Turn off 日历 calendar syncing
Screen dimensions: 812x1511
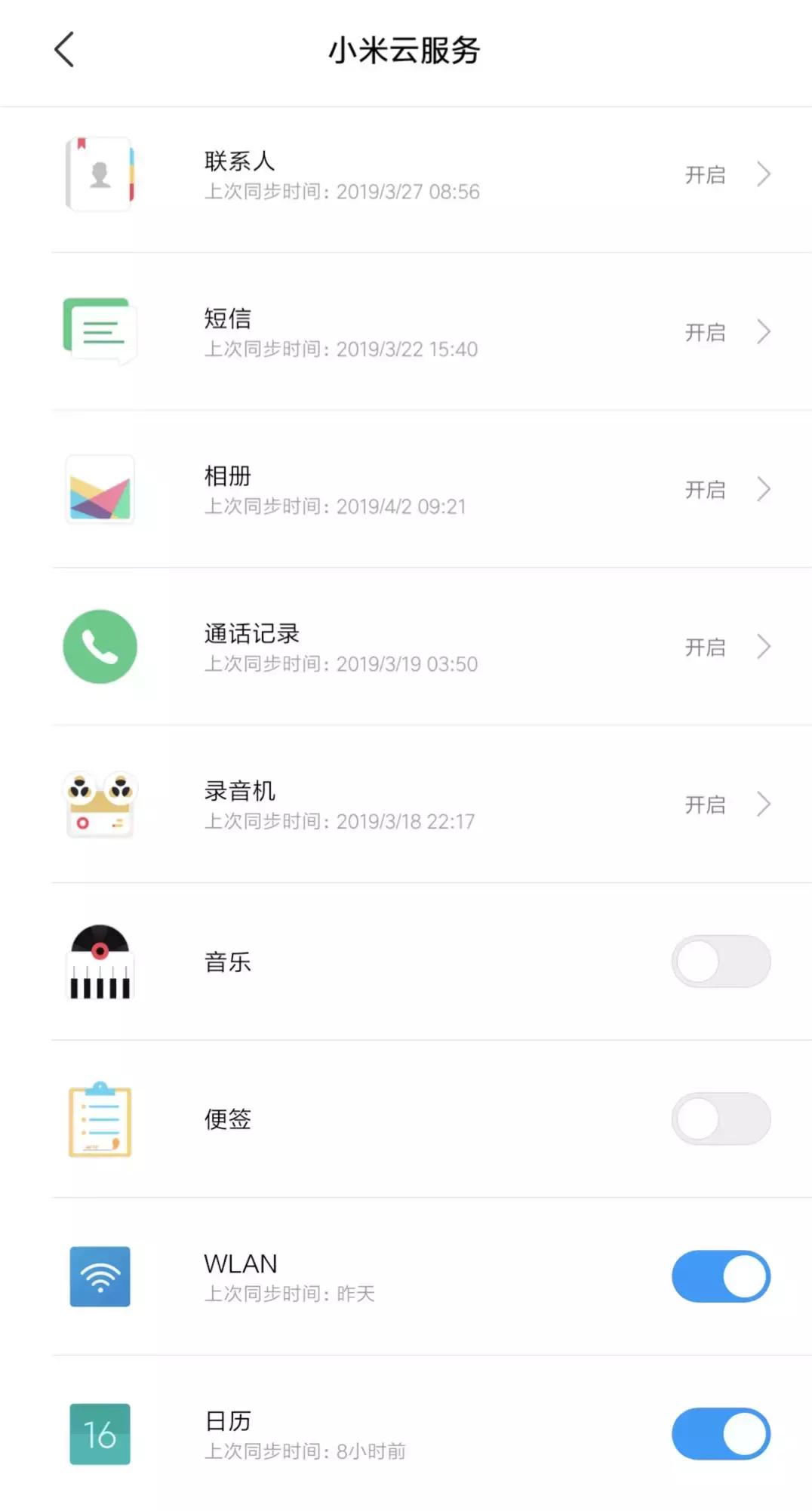(721, 1434)
